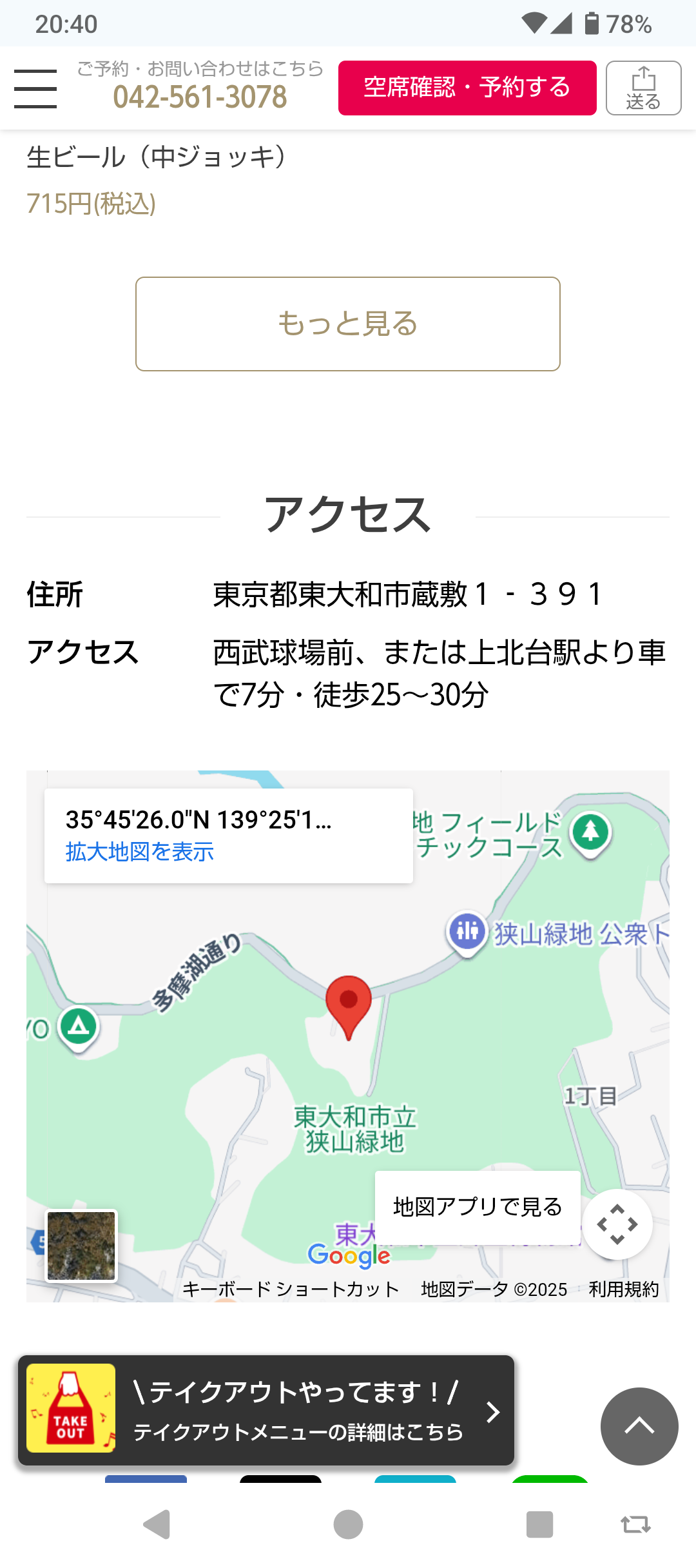Tap 空席確認・予約する reservation button

(x=467, y=88)
